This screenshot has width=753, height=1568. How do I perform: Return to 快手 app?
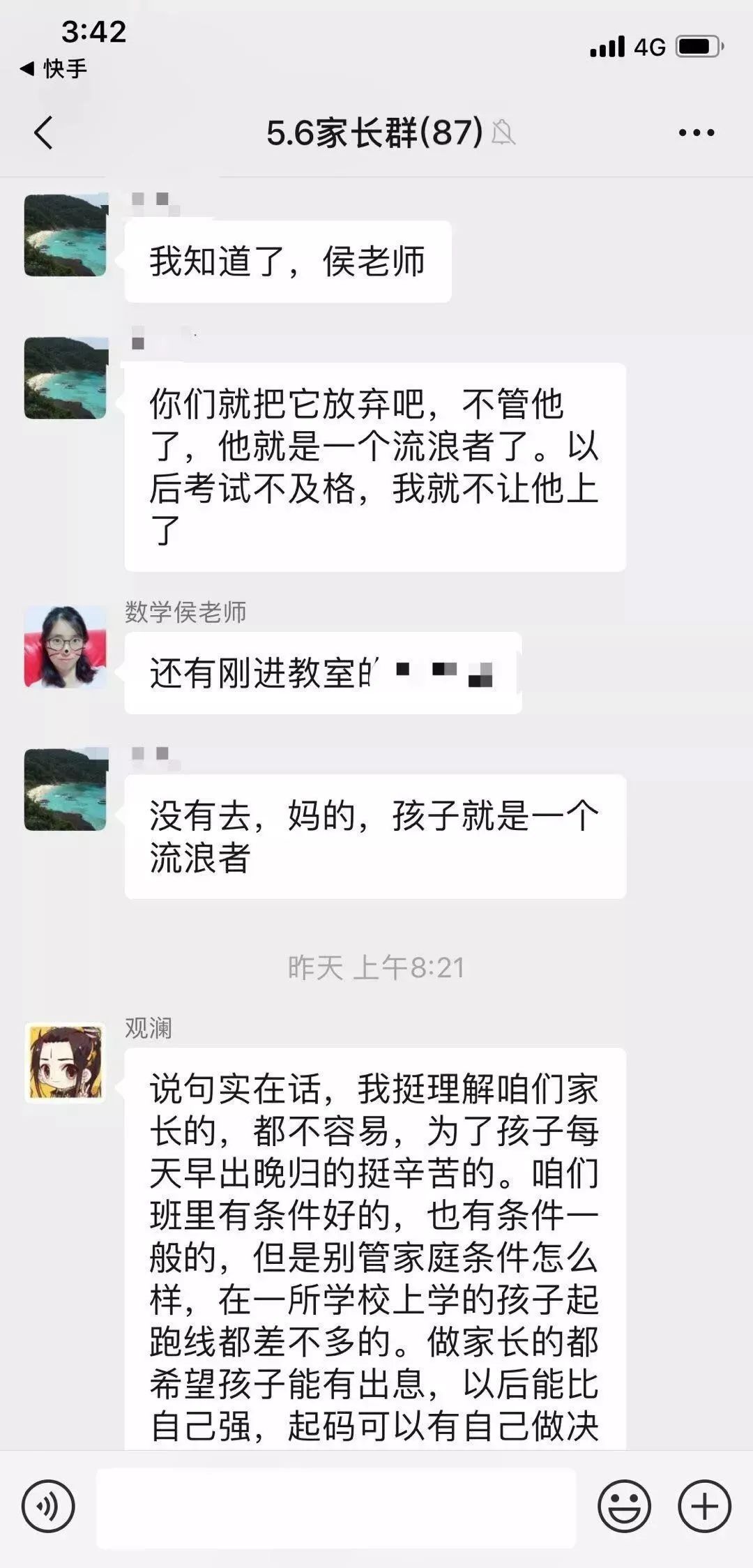(53, 68)
